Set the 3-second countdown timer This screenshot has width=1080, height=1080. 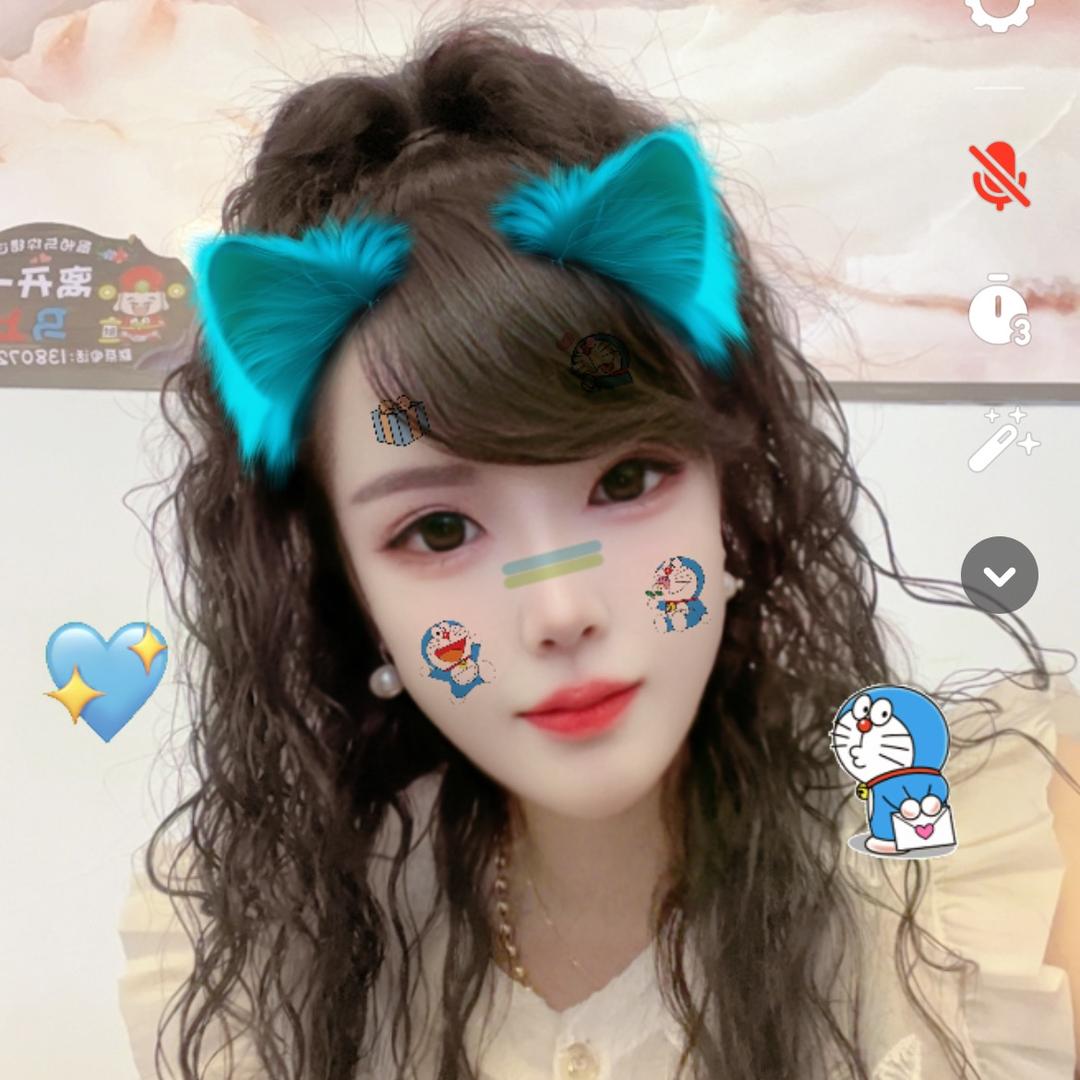998,310
